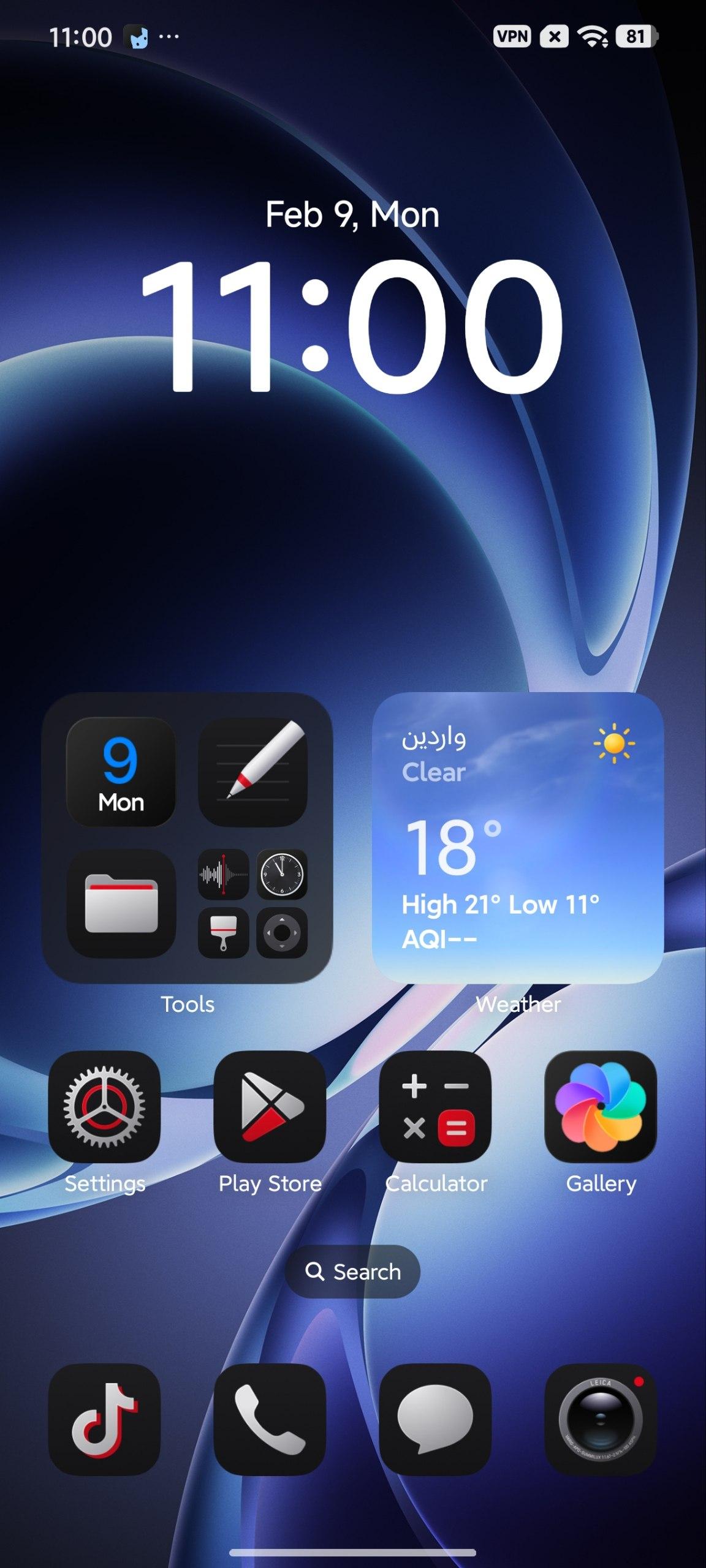Screen dimensions: 706x1568
Task: Launch the Leica camera app
Action: pyautogui.click(x=601, y=1419)
